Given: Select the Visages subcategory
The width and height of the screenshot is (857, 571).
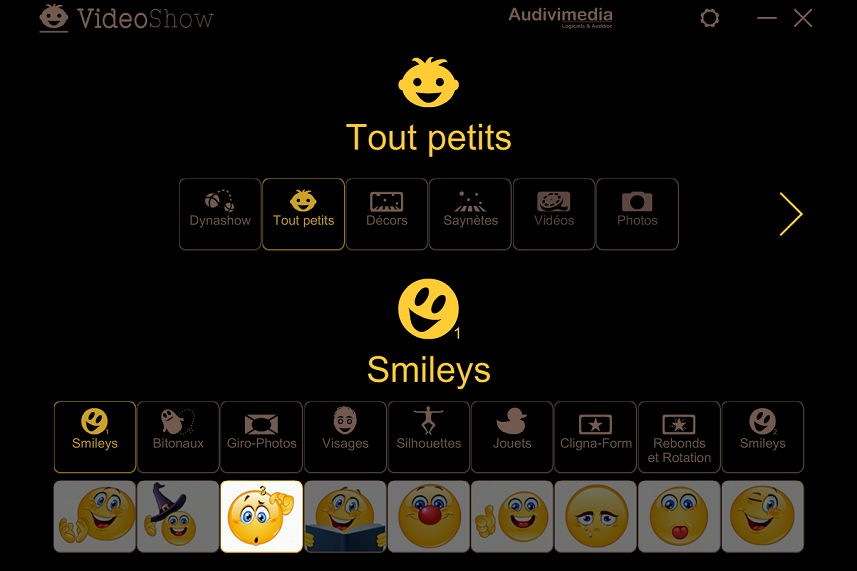Looking at the screenshot, I should pyautogui.click(x=345, y=436).
